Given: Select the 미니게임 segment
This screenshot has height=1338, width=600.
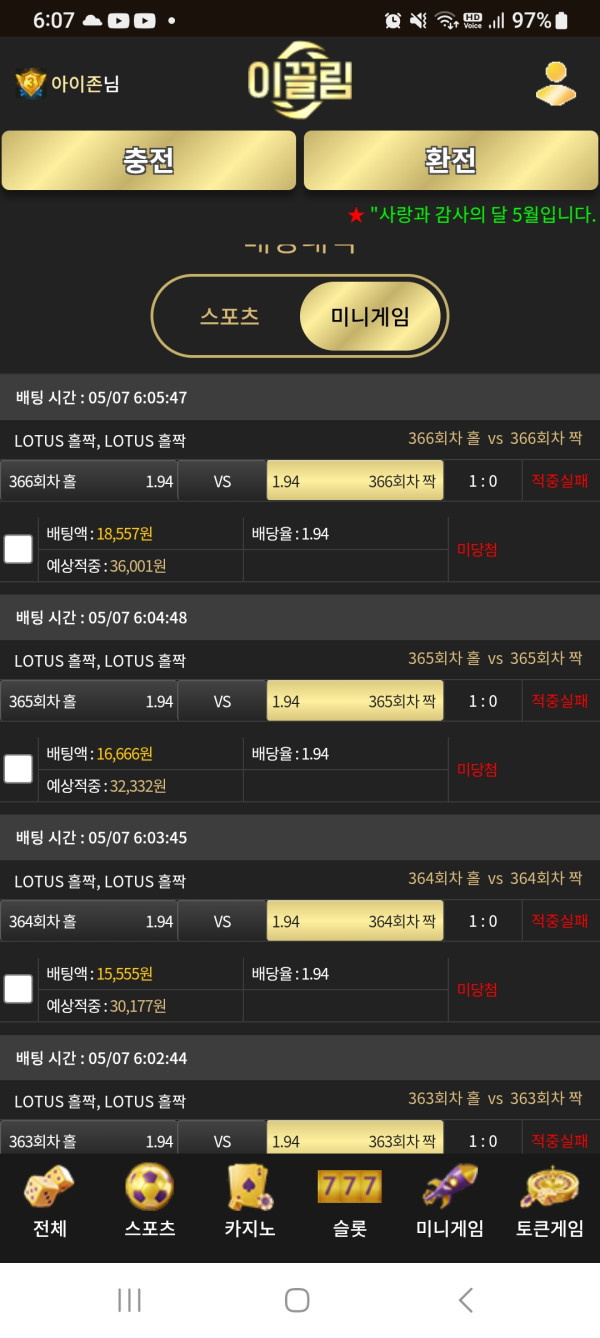Looking at the screenshot, I should tap(370, 317).
